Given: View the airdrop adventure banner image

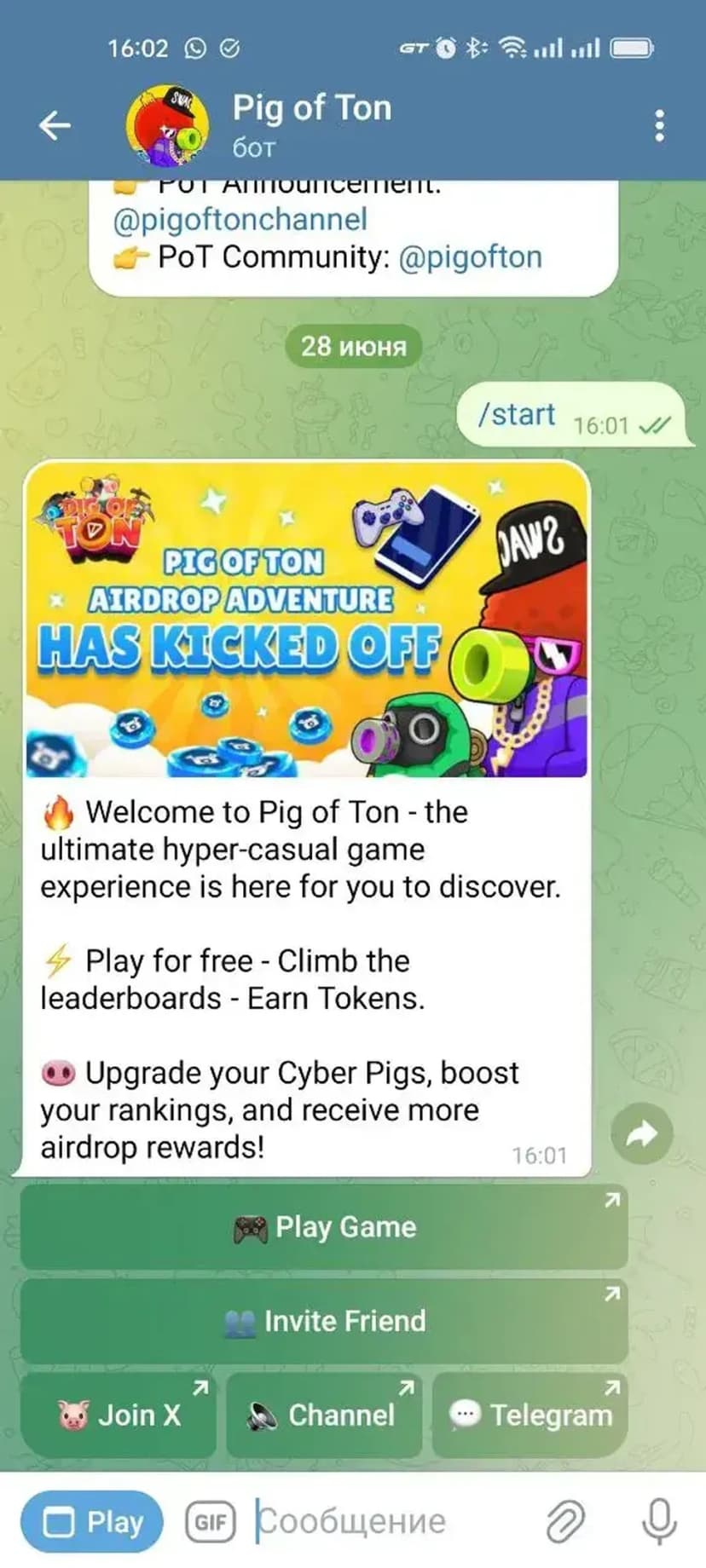Looking at the screenshot, I should pos(307,620).
